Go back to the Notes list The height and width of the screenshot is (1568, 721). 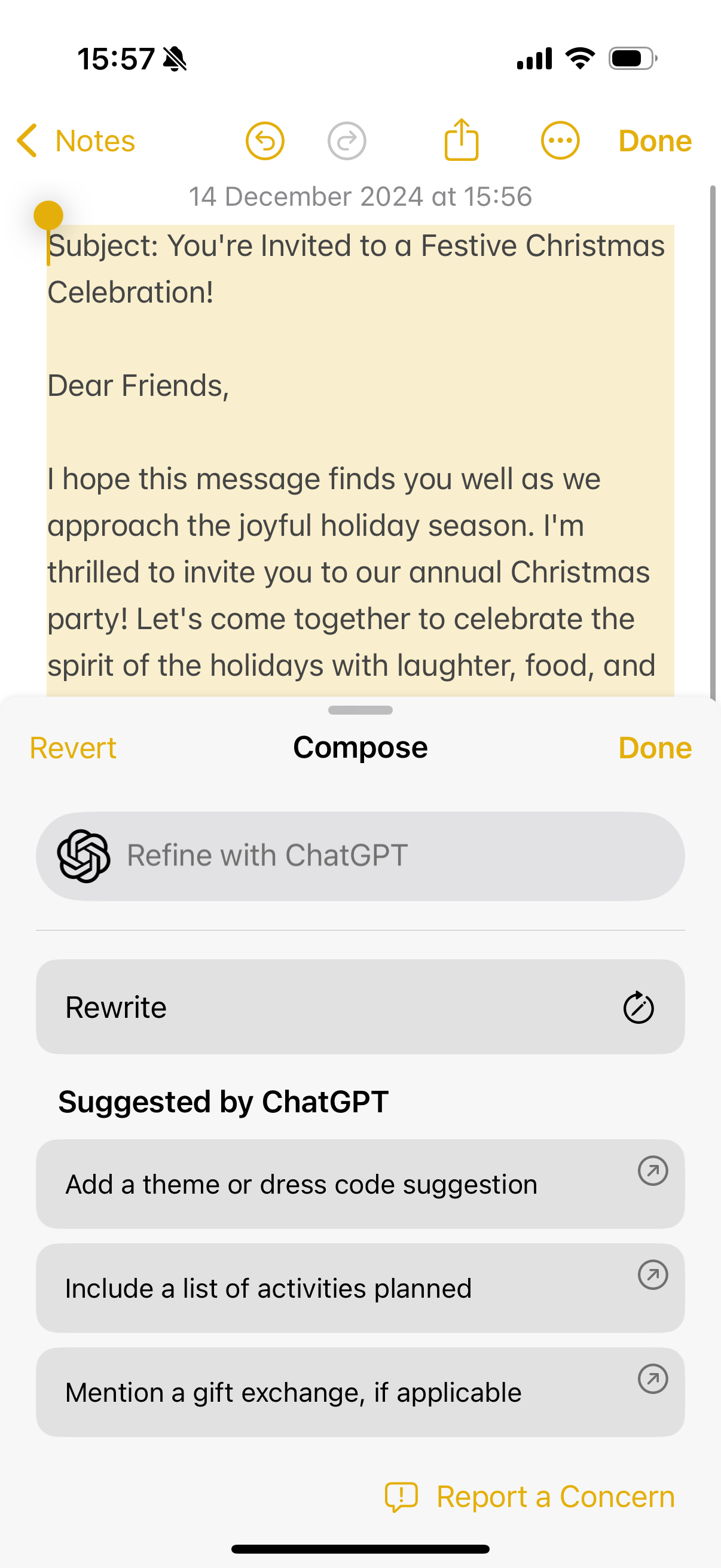[x=75, y=141]
